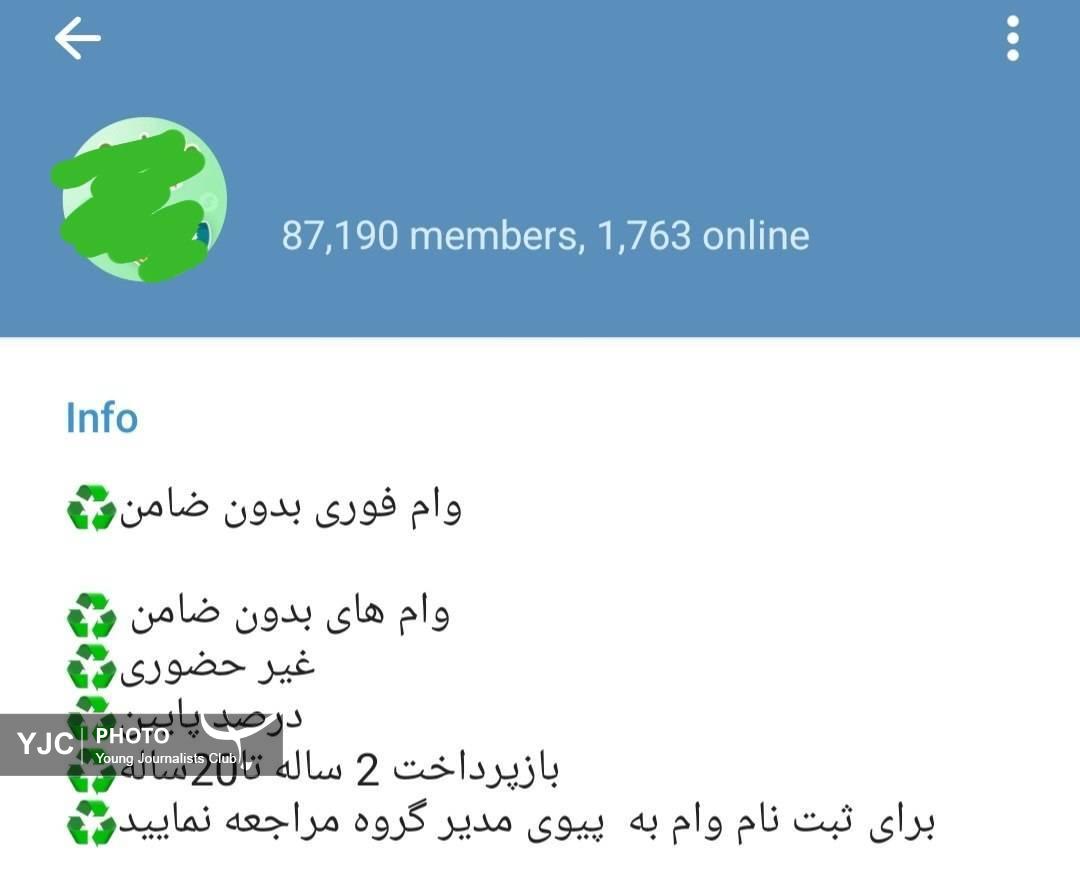Go back using the arrow icon

click(x=77, y=39)
